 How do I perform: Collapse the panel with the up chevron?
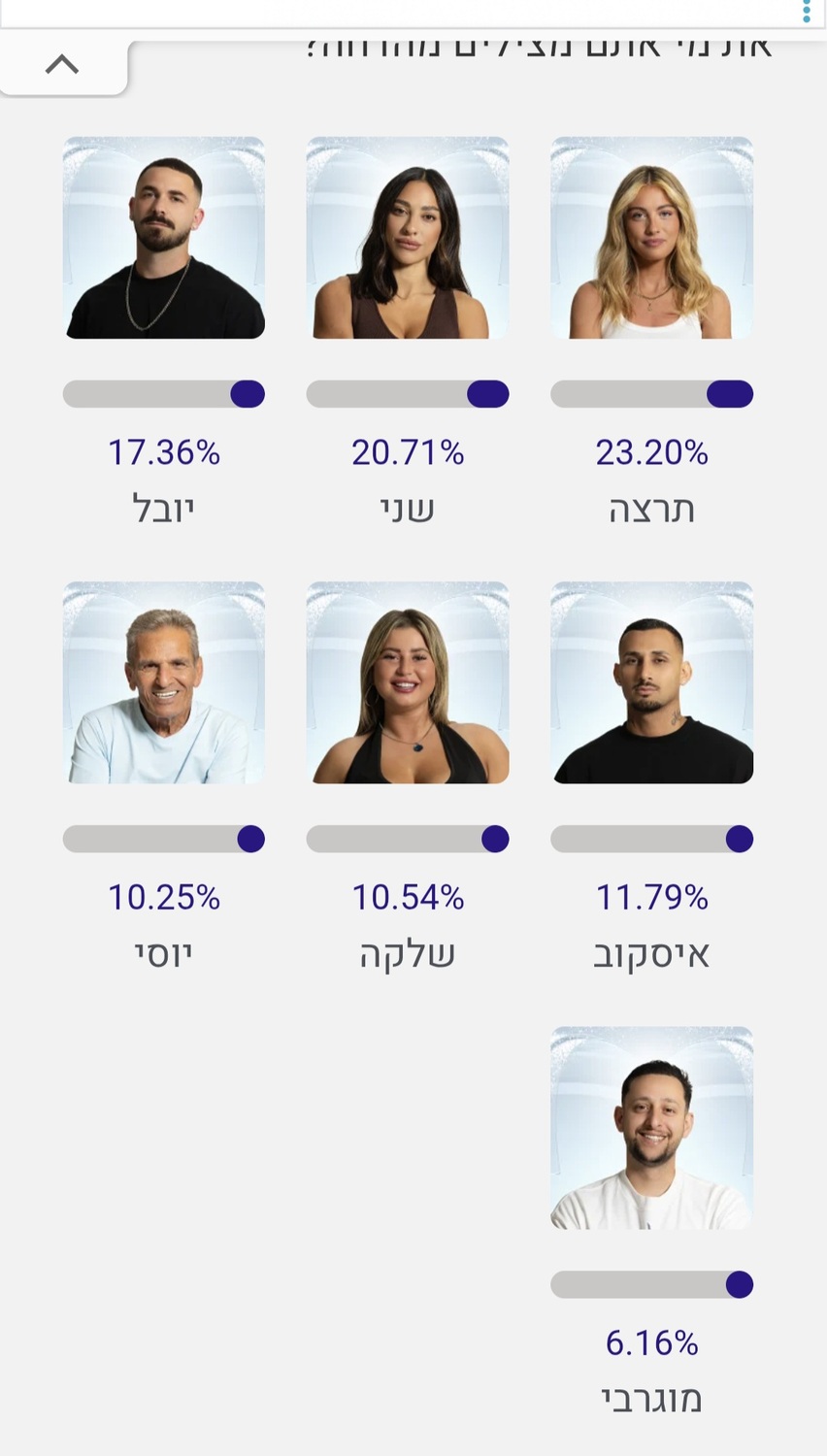62,65
